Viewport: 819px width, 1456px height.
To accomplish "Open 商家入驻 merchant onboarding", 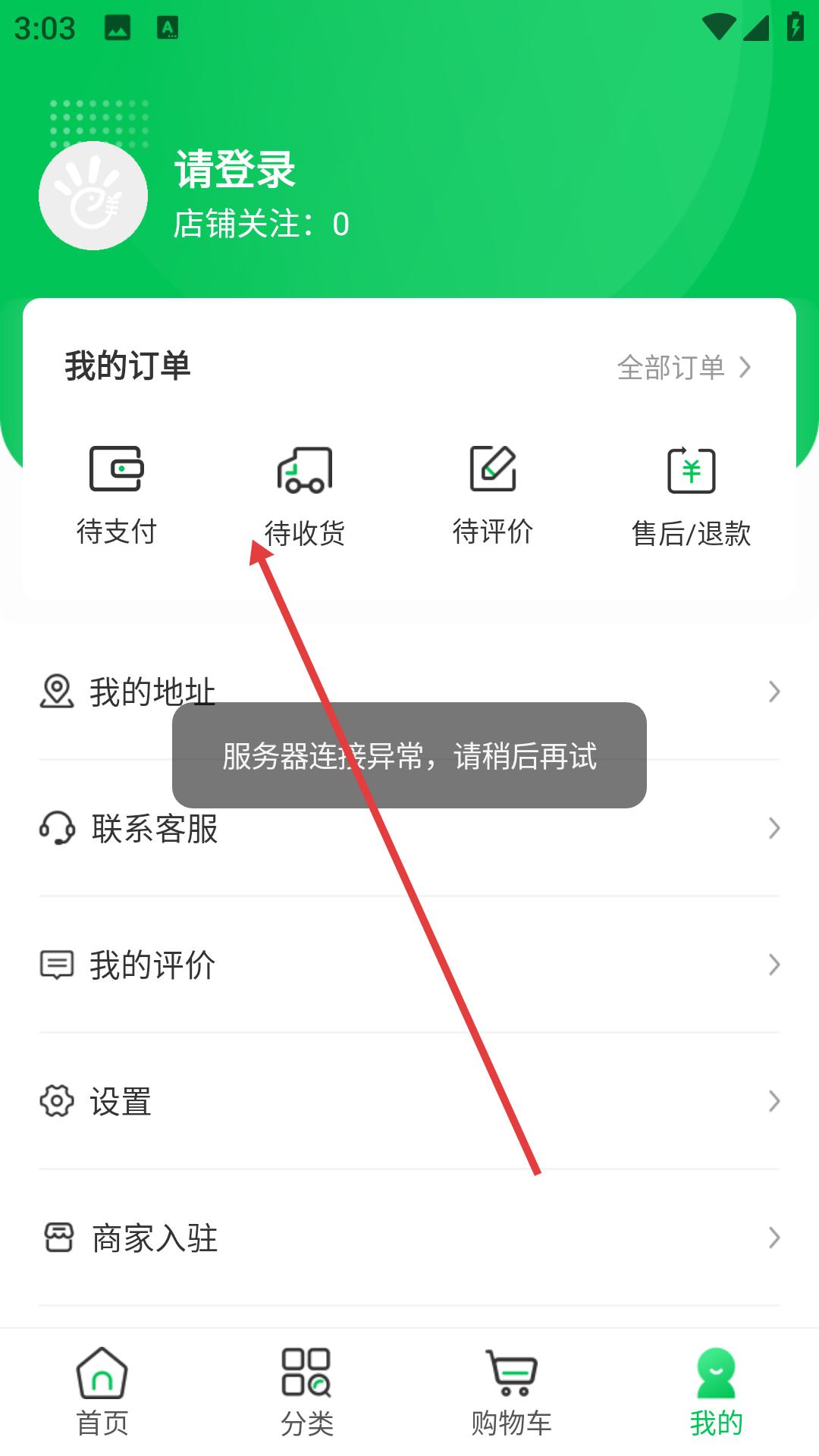I will [409, 1238].
